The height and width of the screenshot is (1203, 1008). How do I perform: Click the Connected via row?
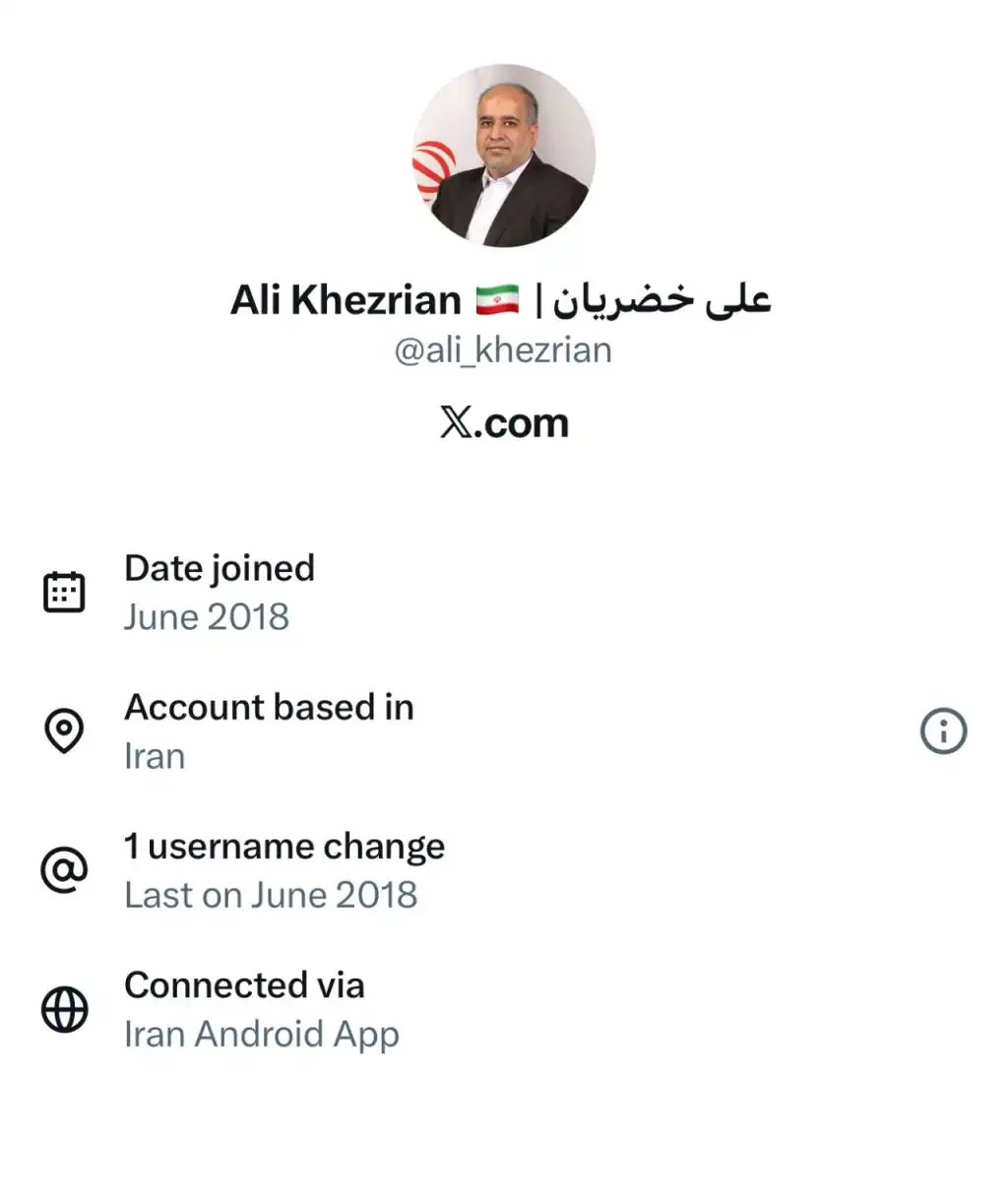pyautogui.click(x=244, y=985)
